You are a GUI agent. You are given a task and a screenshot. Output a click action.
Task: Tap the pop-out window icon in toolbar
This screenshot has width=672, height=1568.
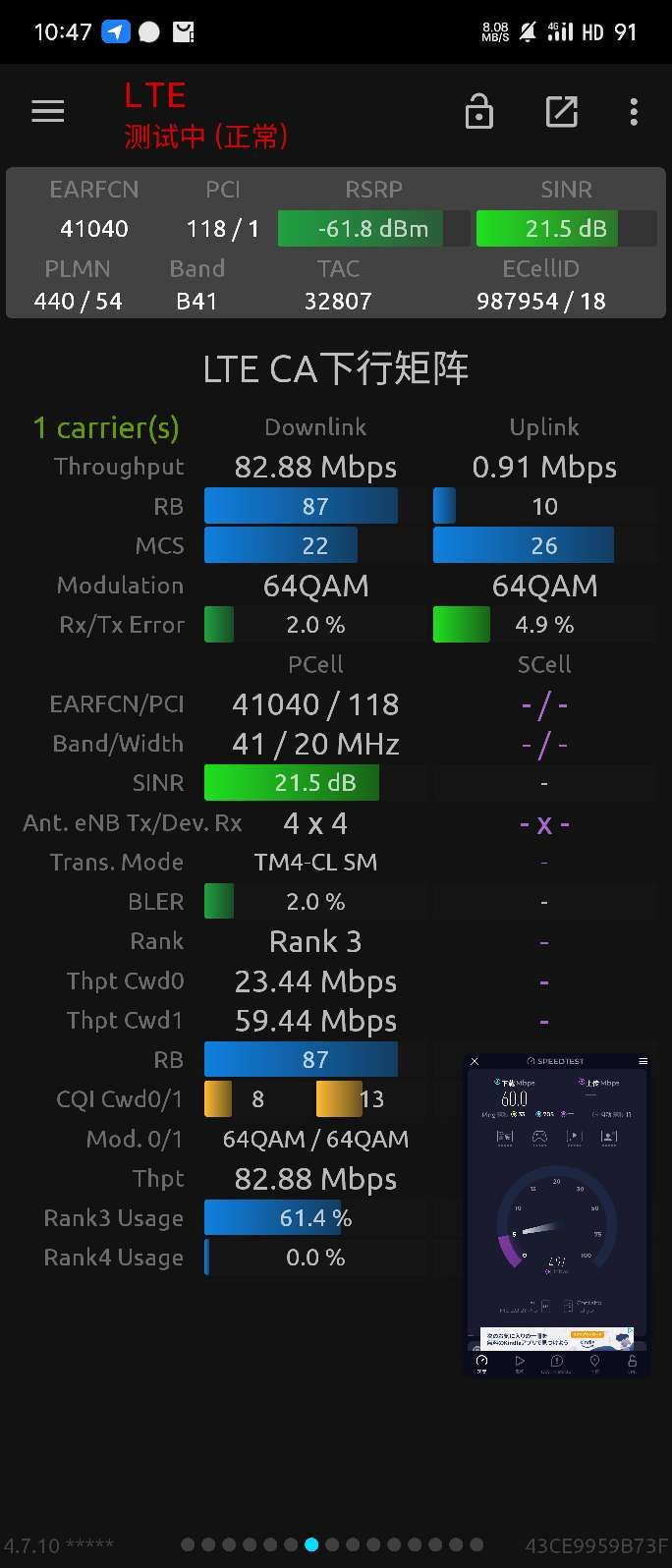tap(561, 112)
